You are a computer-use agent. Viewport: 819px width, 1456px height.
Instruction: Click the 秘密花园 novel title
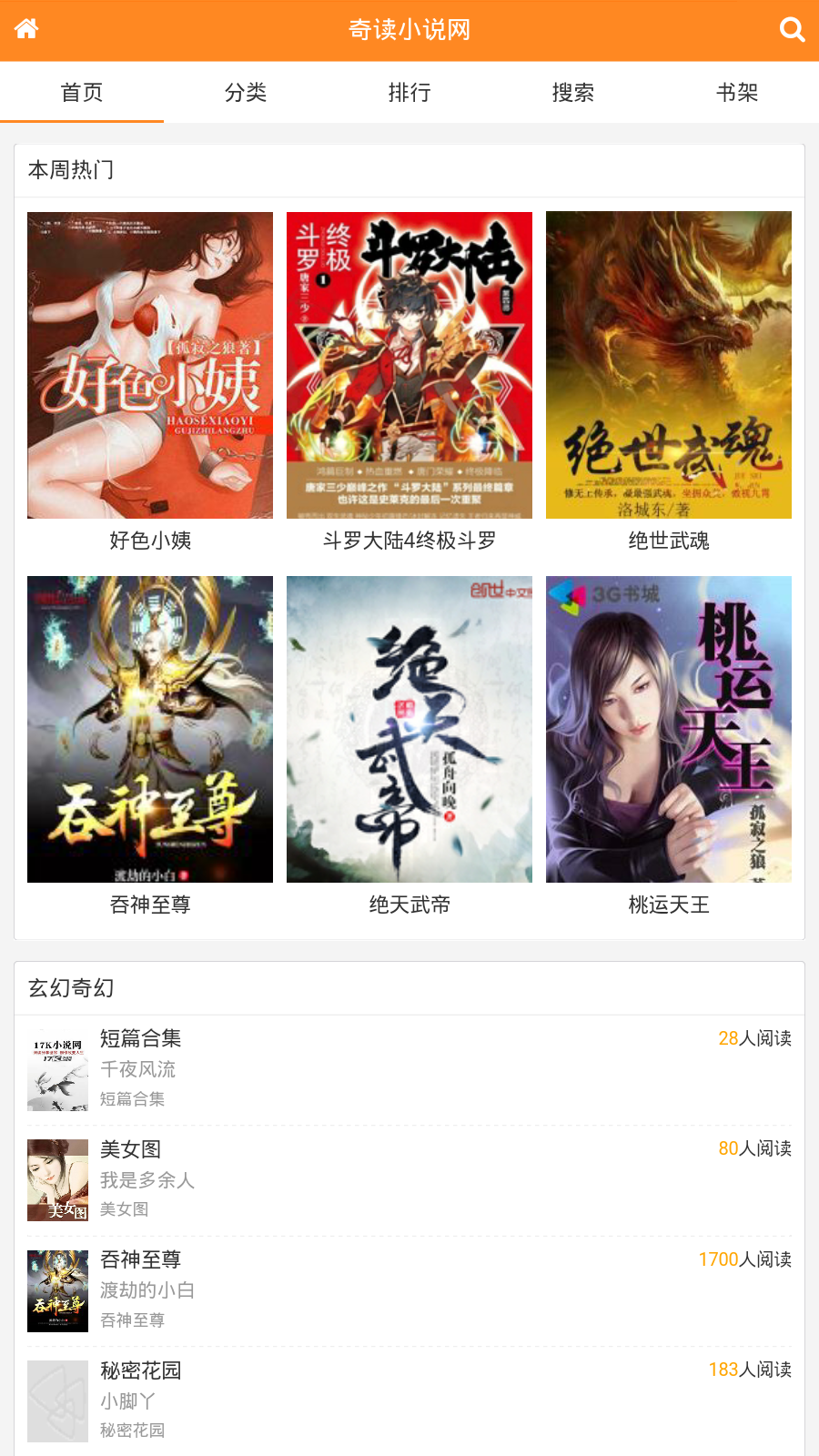click(141, 1370)
